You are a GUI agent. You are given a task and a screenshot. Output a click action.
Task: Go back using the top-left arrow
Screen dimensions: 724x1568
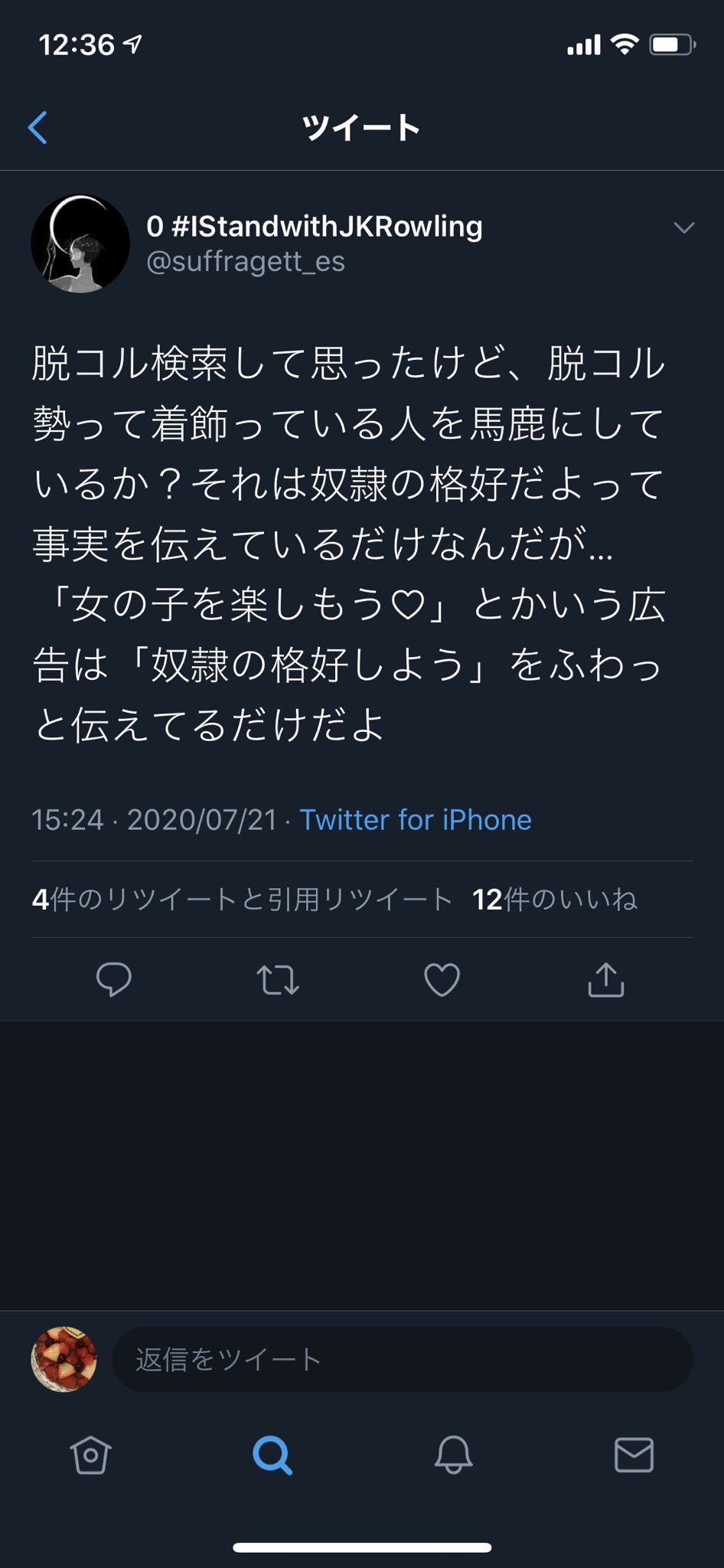(38, 127)
